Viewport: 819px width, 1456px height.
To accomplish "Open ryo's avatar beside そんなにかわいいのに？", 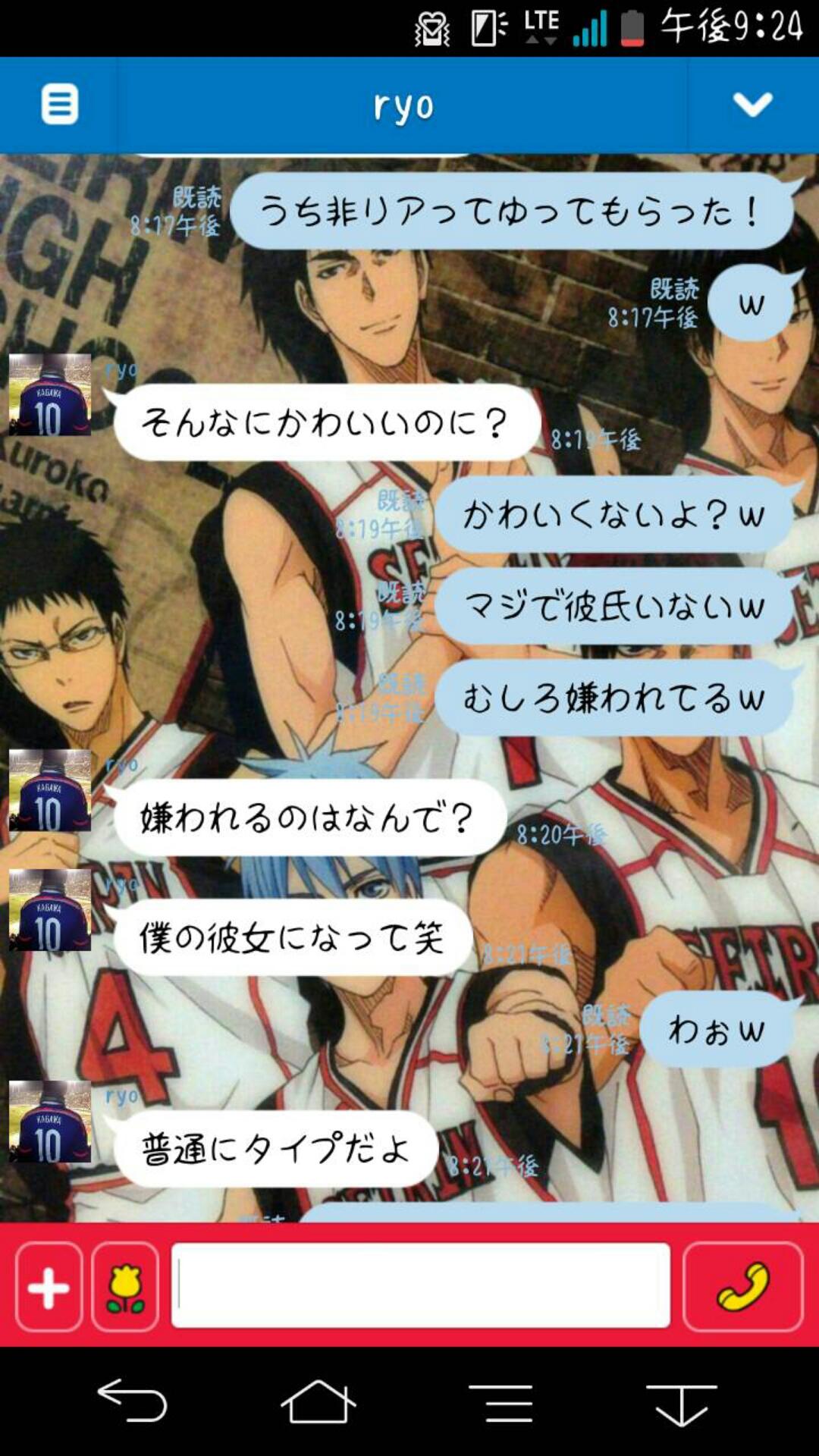I will click(50, 394).
